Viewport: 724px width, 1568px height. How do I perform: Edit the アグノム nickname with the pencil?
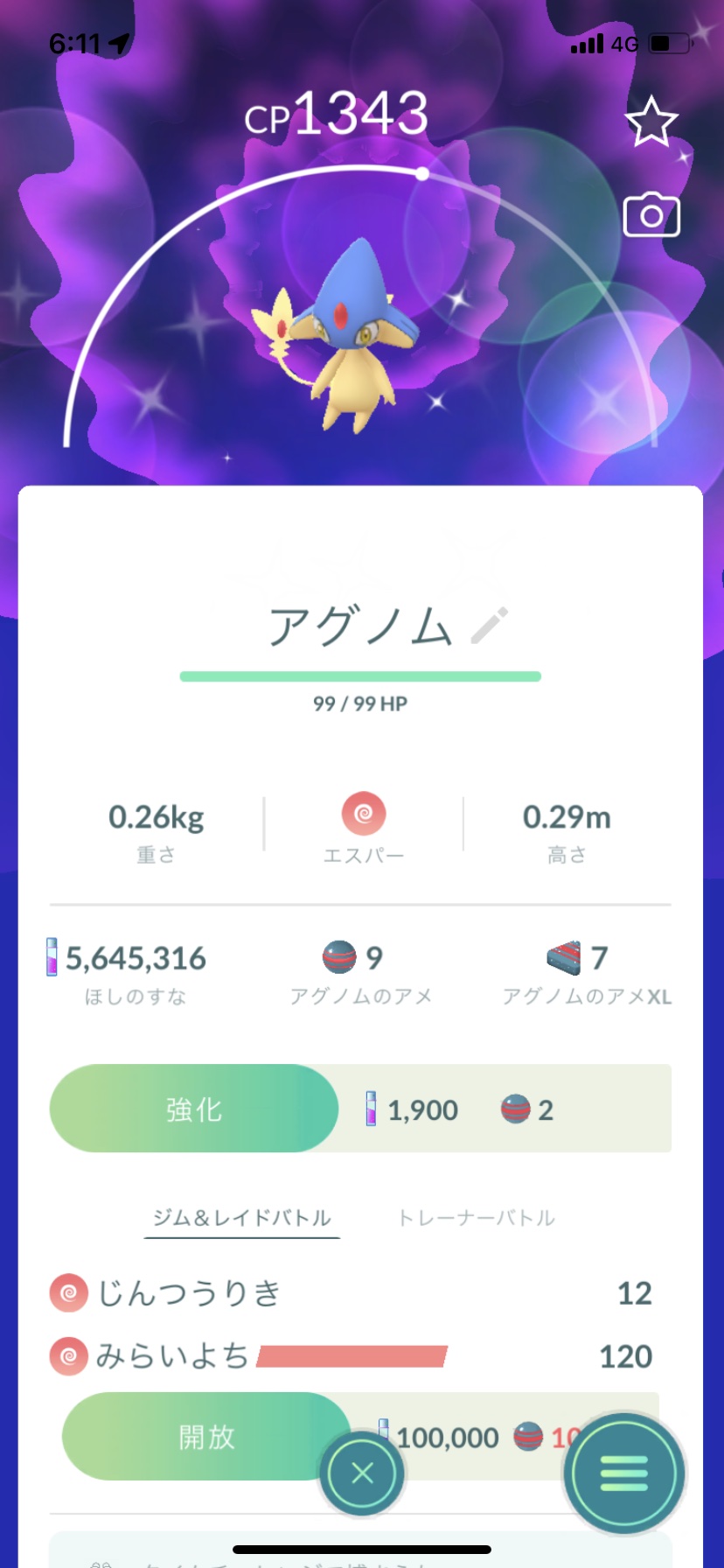tap(489, 626)
